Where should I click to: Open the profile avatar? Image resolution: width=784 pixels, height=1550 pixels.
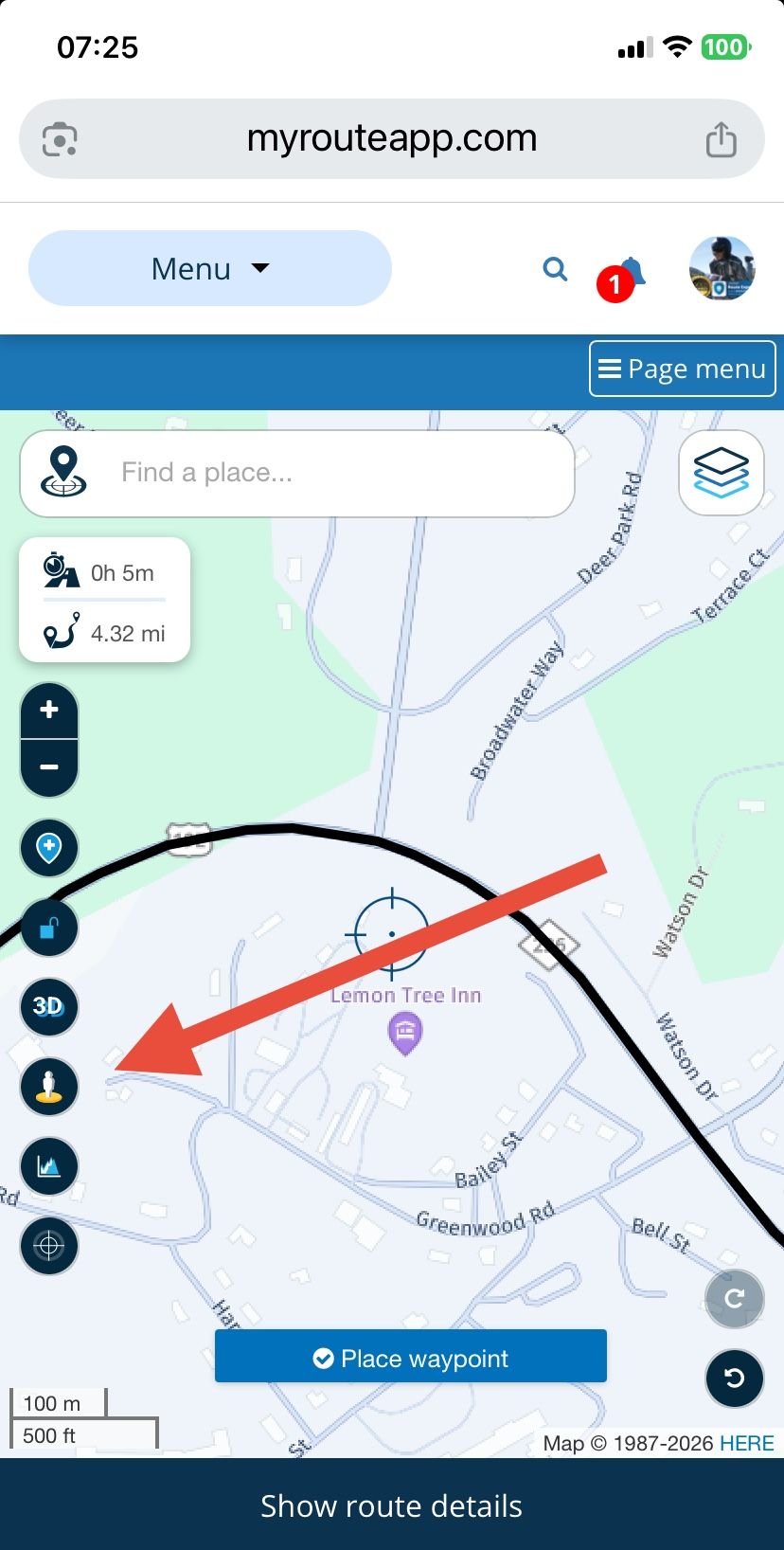point(722,268)
